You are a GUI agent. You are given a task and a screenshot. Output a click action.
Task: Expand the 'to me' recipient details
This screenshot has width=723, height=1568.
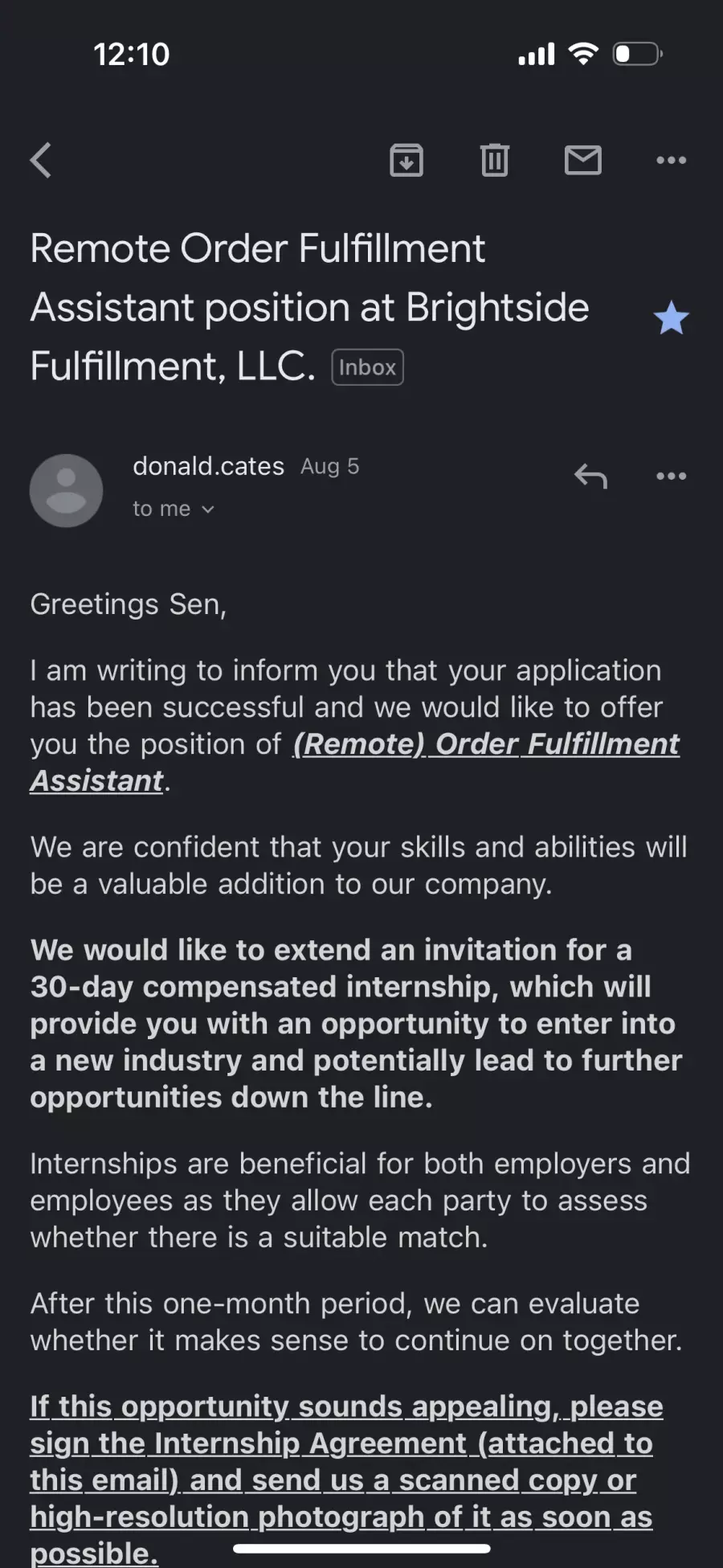click(x=174, y=509)
